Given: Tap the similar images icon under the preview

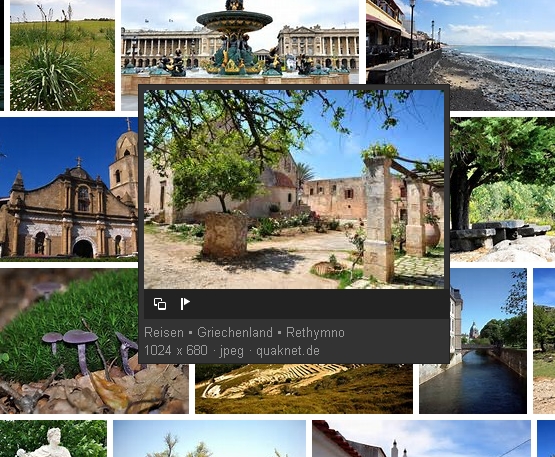Looking at the screenshot, I should 160,304.
